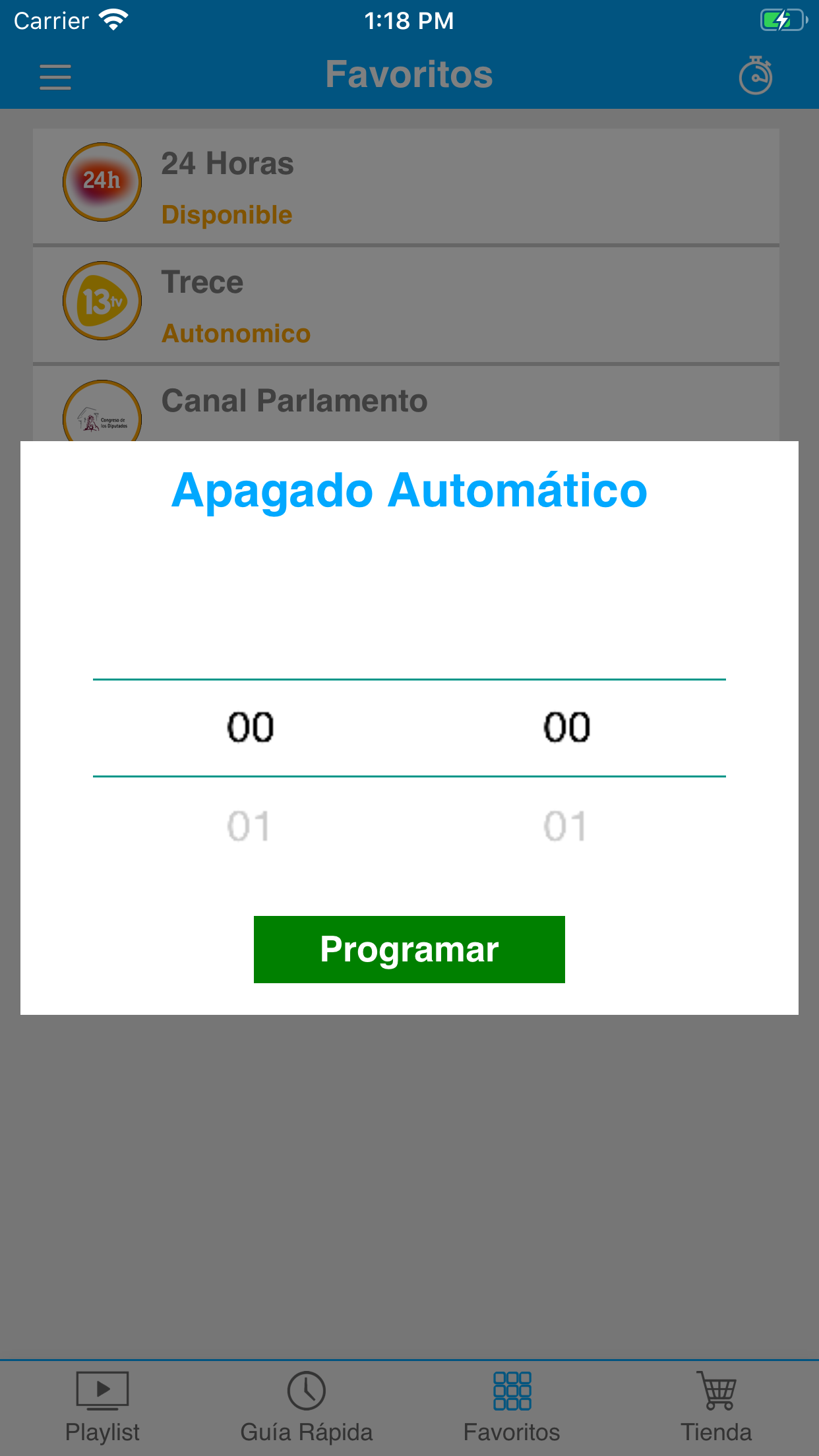Switch to the Guía Rápida tab
This screenshot has height=1456, width=819.
307,1406
